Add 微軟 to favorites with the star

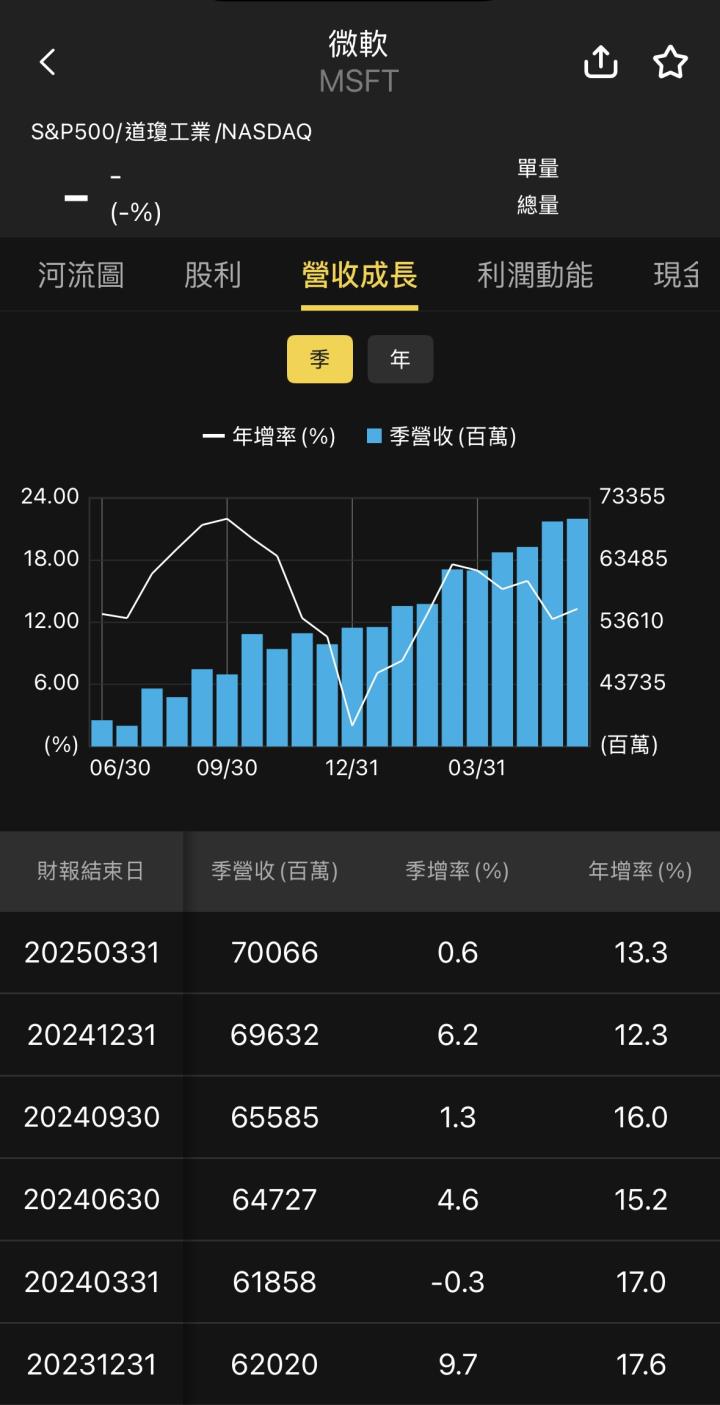tap(670, 62)
